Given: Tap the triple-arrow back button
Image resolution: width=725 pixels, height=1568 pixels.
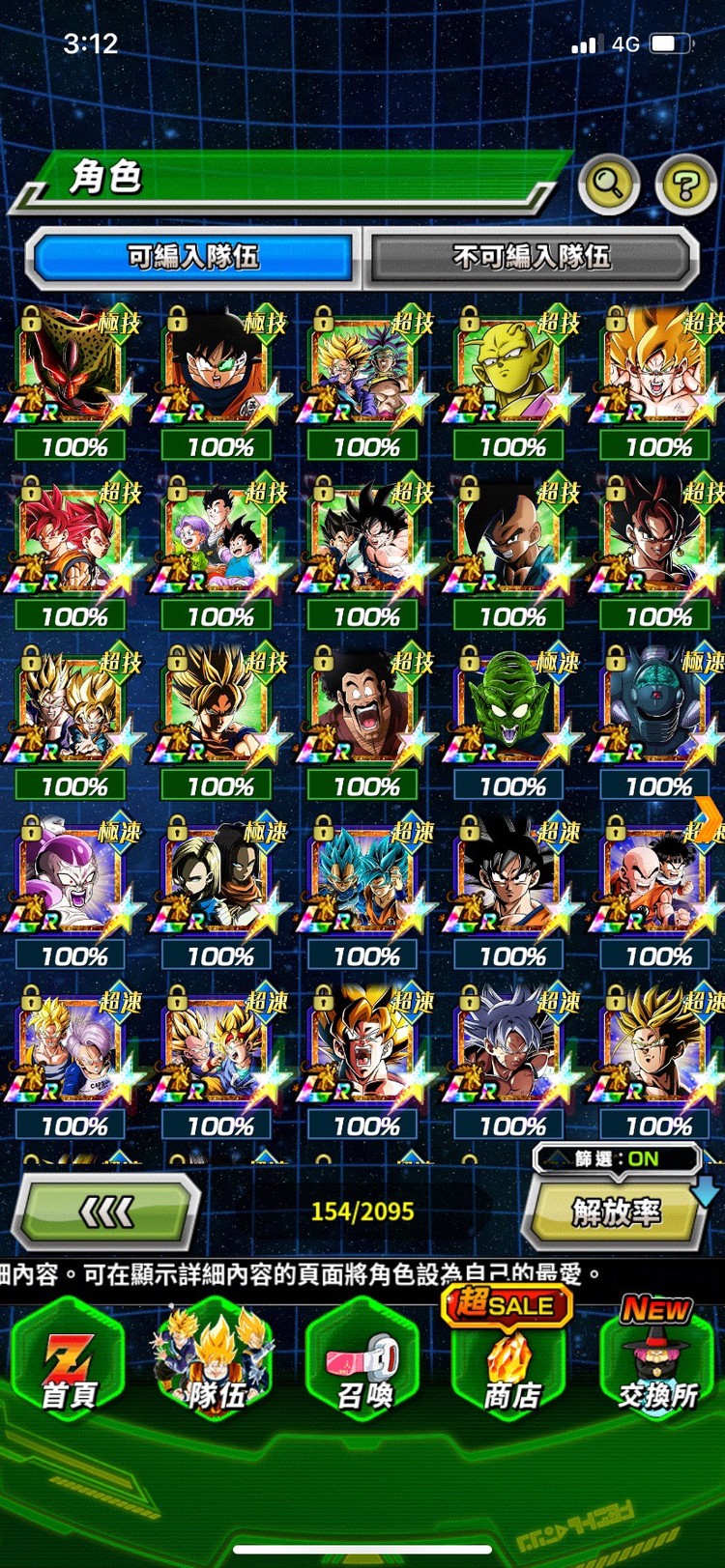Looking at the screenshot, I should [106, 1211].
